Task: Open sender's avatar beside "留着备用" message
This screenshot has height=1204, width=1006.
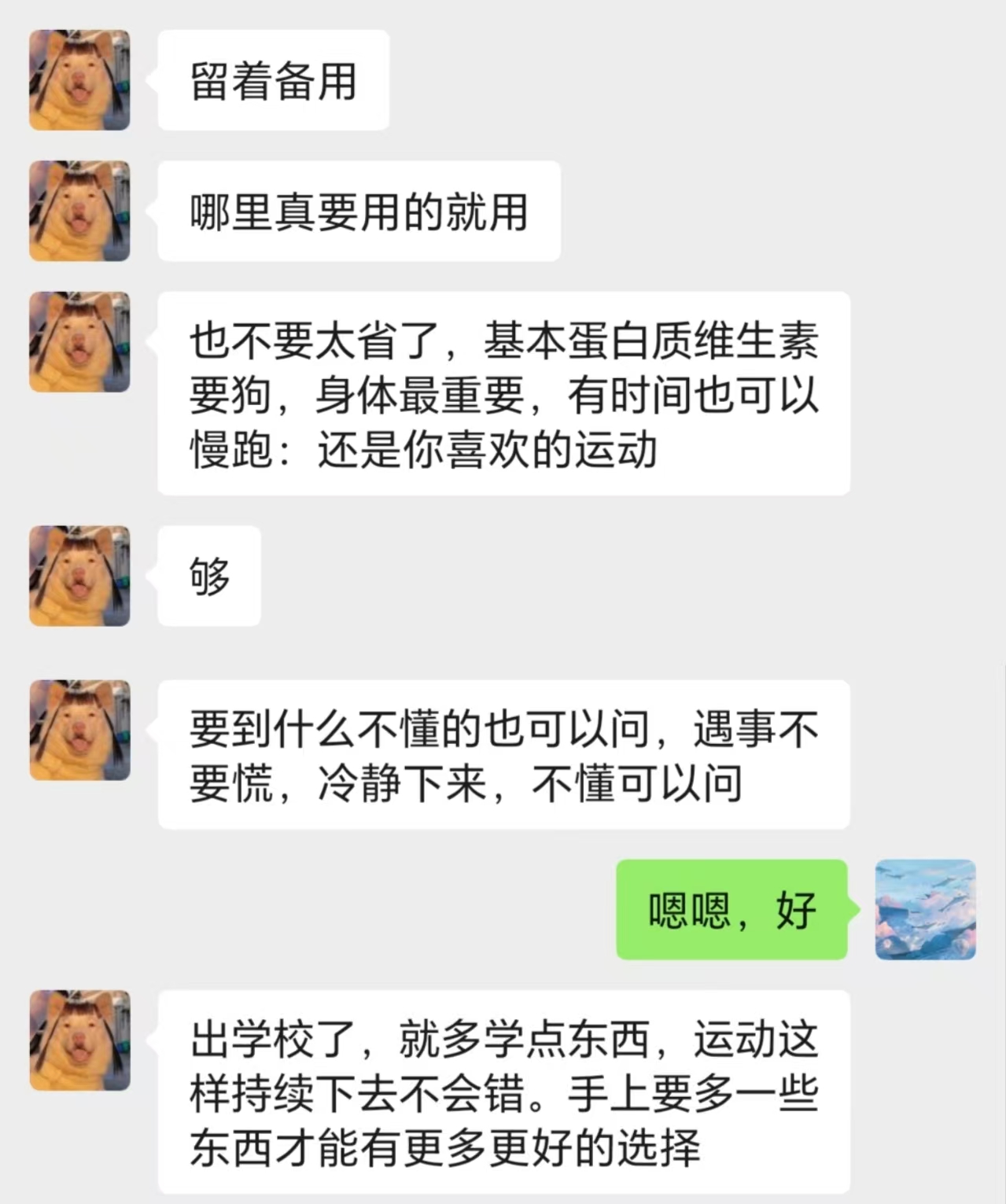Action: [79, 80]
